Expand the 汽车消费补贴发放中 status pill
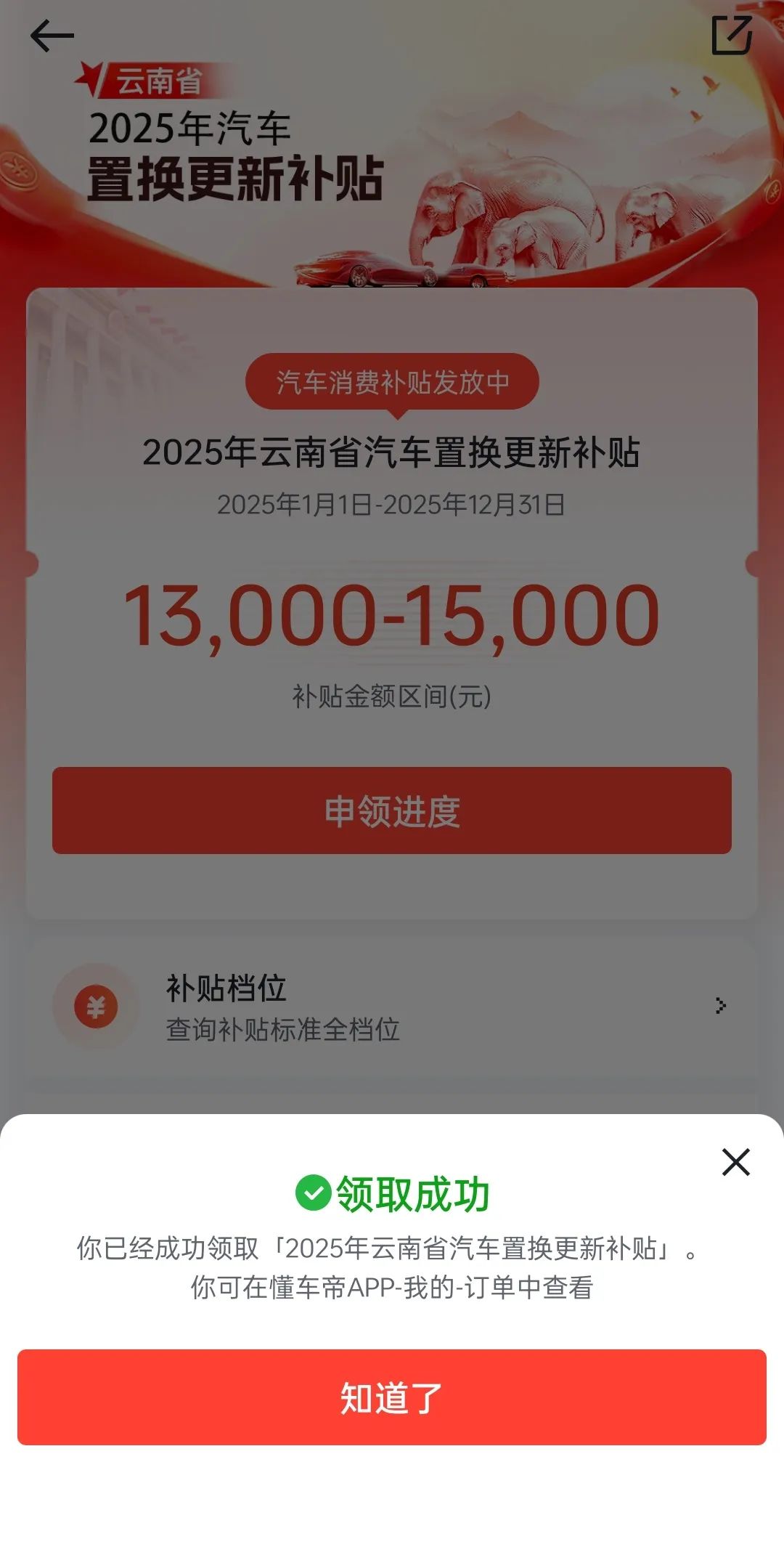 pos(392,379)
